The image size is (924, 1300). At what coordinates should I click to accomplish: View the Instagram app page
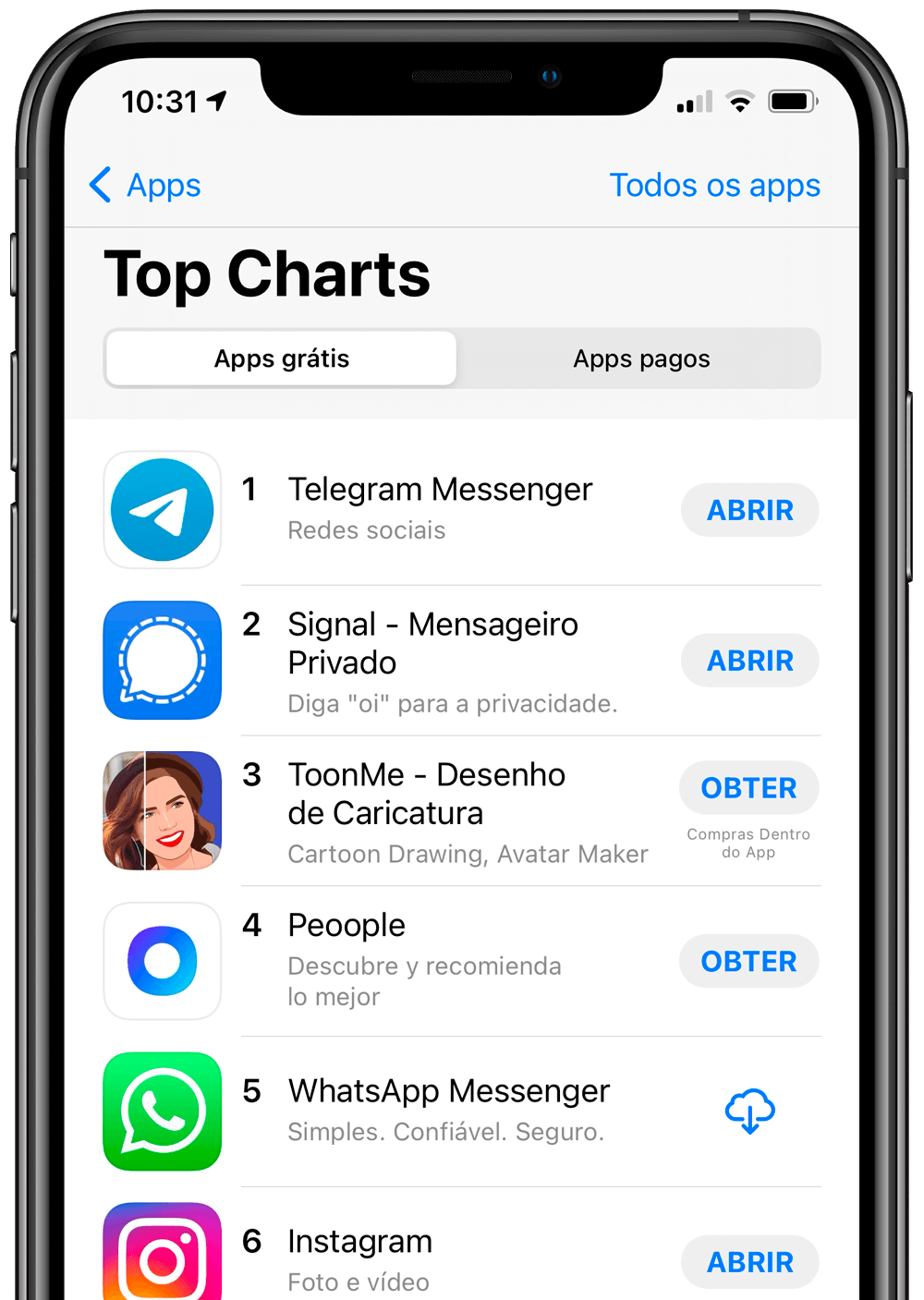coord(359,1242)
